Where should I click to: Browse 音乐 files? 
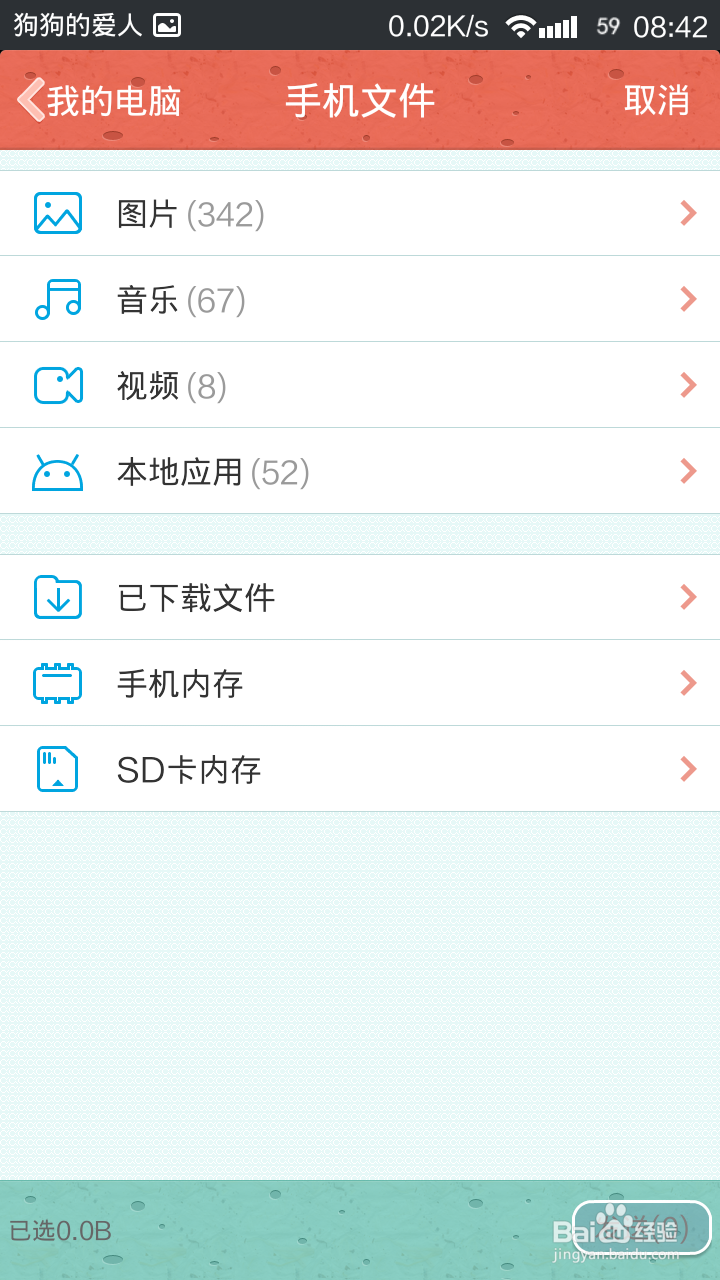click(360, 299)
